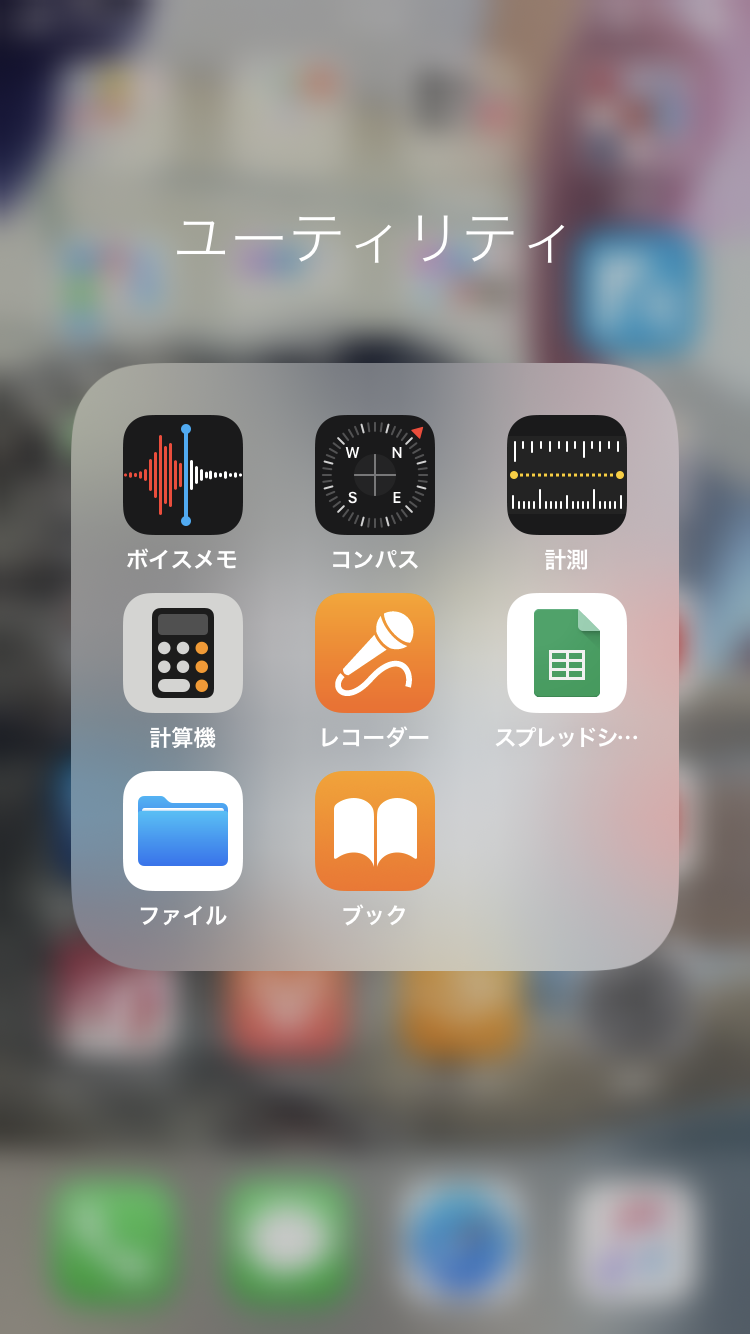
Task: Launch the スプレッドシート app
Action: (x=567, y=653)
